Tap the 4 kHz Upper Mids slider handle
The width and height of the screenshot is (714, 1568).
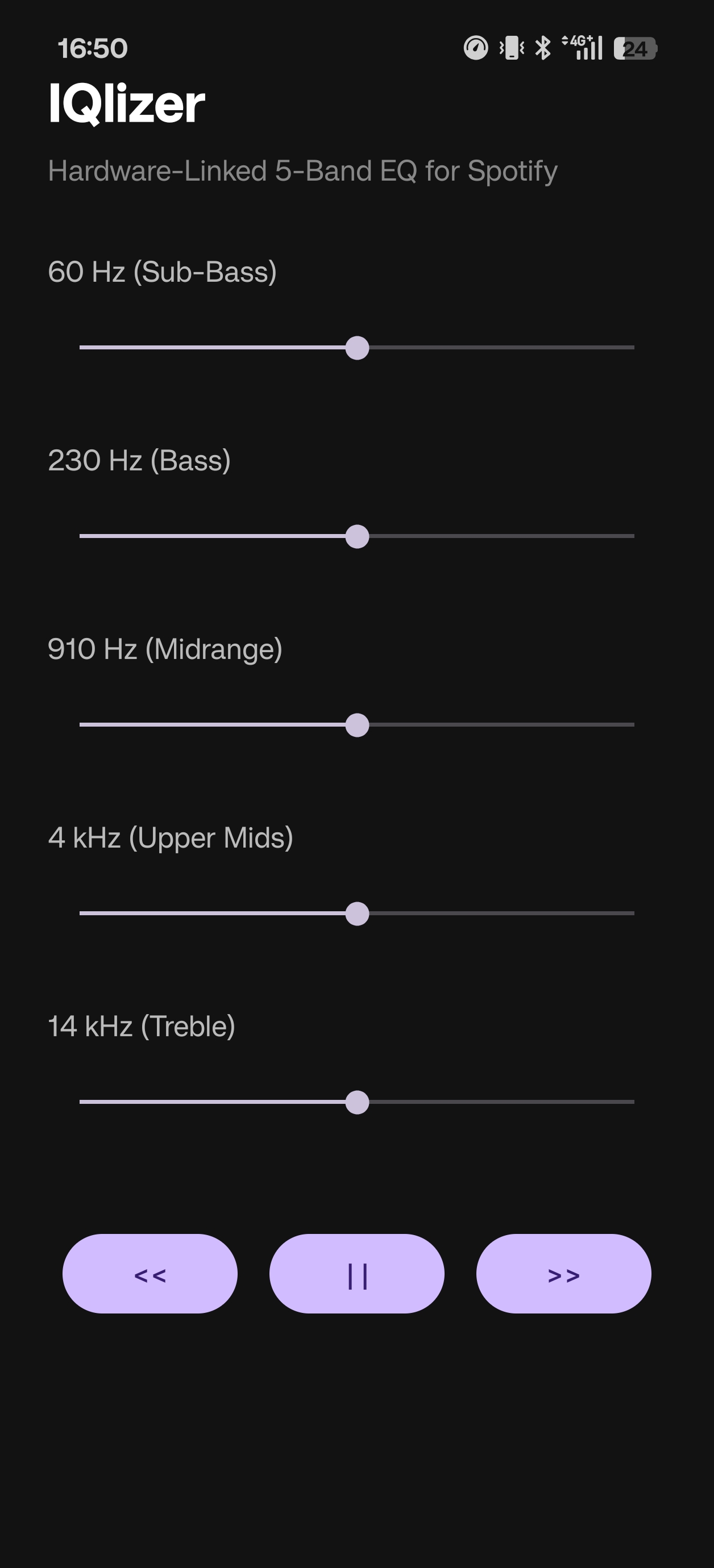(x=357, y=914)
